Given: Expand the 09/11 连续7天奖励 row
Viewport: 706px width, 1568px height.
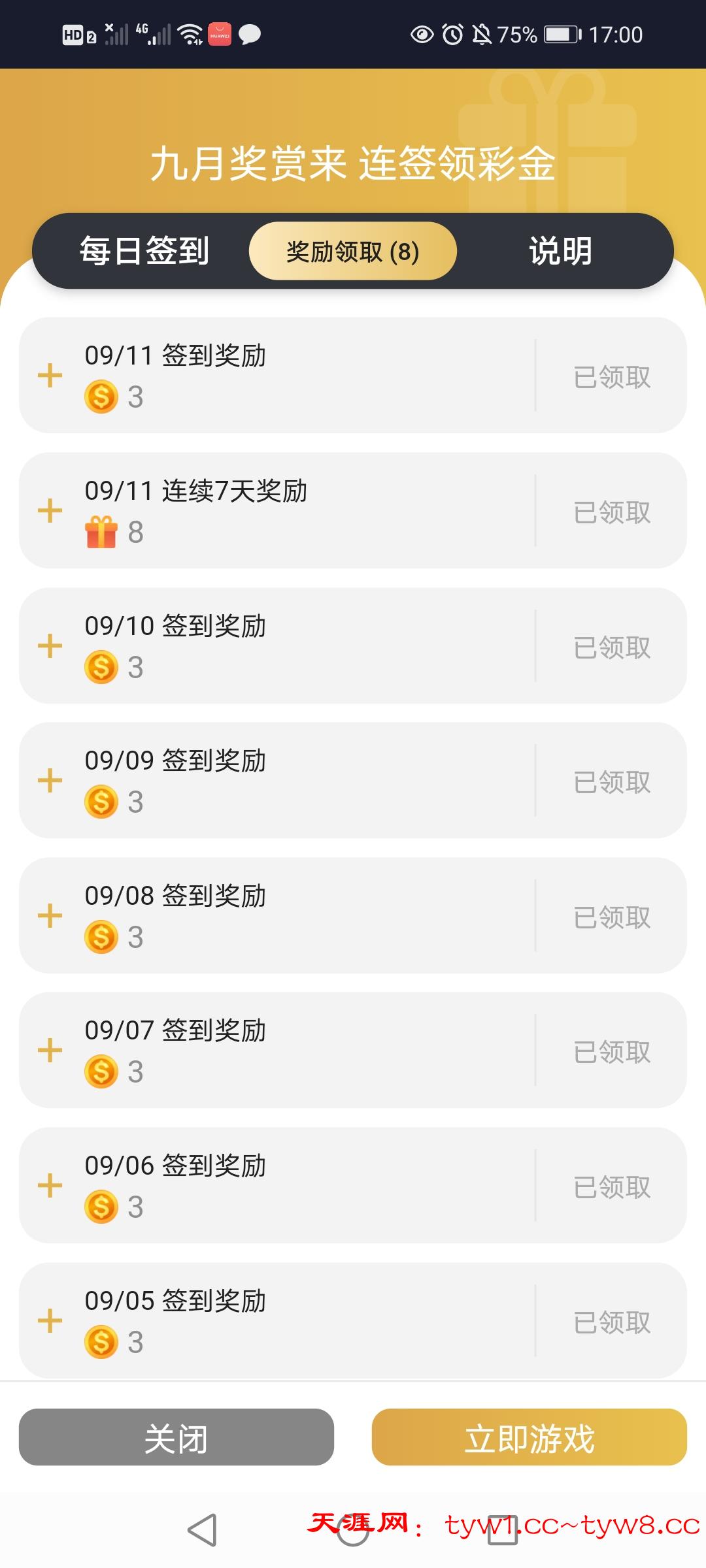Looking at the screenshot, I should (50, 511).
